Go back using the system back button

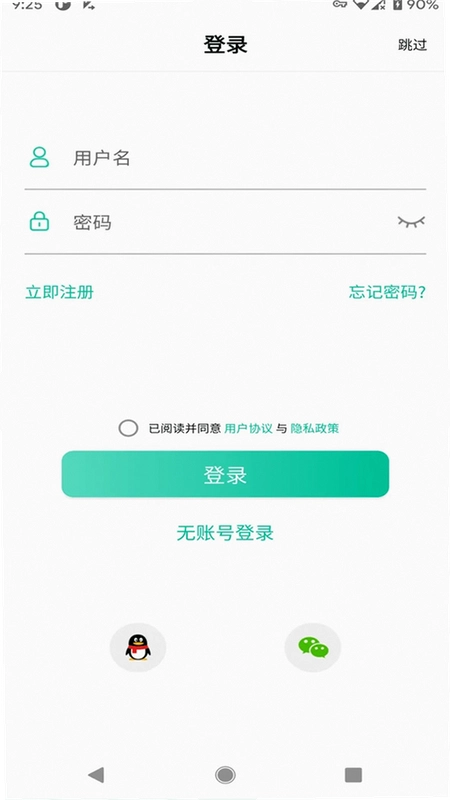(x=96, y=775)
